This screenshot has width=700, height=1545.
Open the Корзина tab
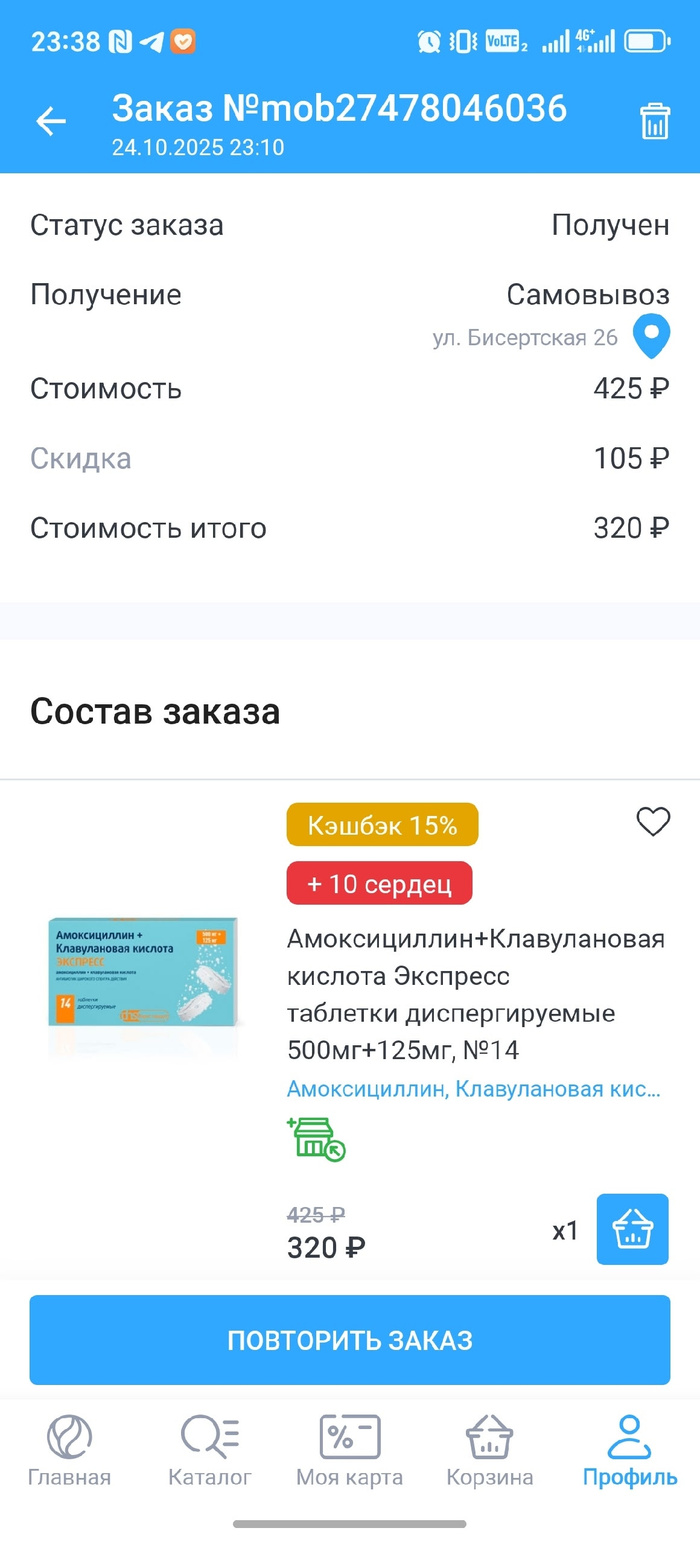(x=490, y=1450)
